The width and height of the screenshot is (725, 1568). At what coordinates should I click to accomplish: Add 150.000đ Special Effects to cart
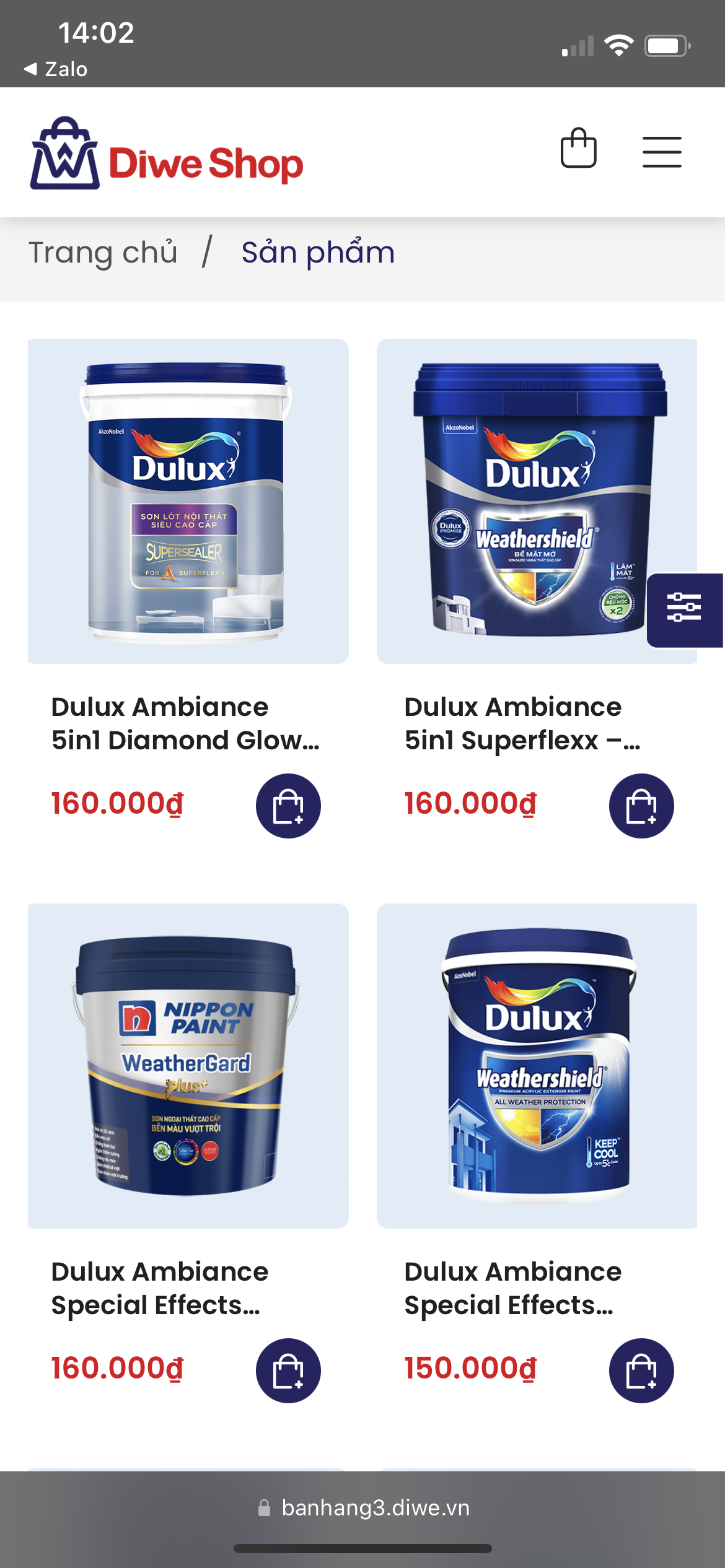point(641,1370)
